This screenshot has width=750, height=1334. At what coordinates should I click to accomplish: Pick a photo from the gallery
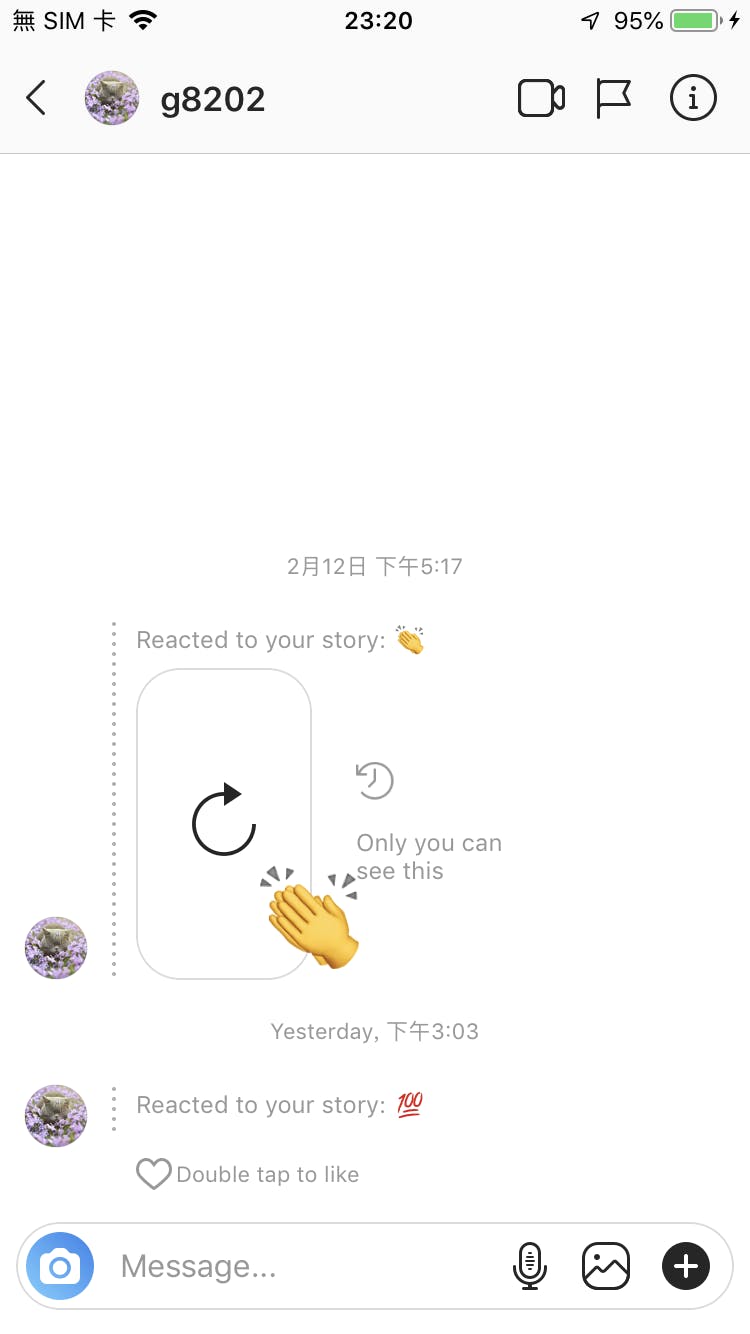[x=606, y=1266]
